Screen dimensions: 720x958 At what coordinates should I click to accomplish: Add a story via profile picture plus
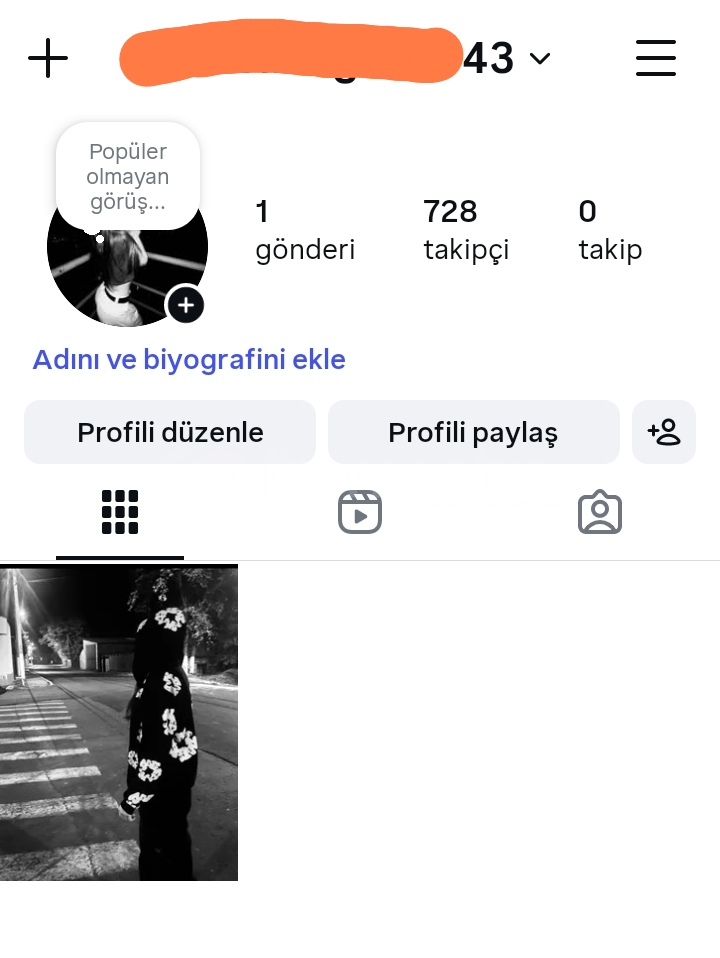(x=185, y=305)
